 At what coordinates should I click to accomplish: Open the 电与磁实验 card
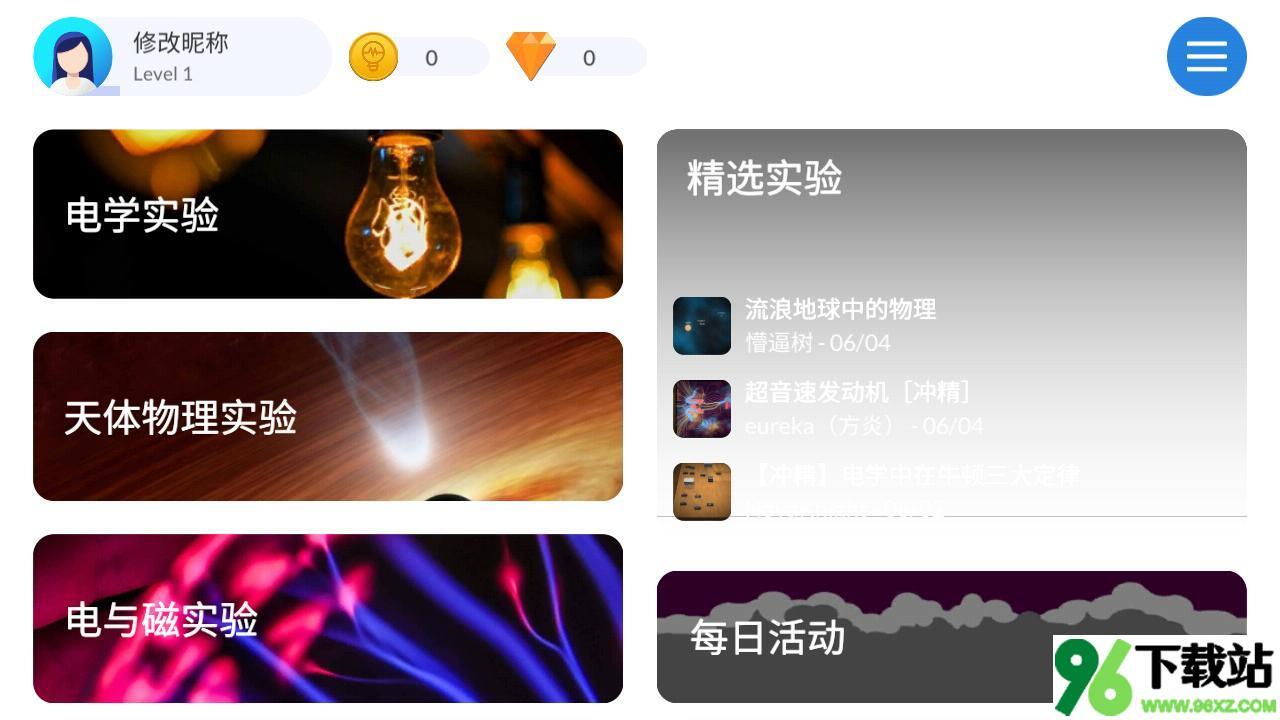pyautogui.click(x=328, y=618)
